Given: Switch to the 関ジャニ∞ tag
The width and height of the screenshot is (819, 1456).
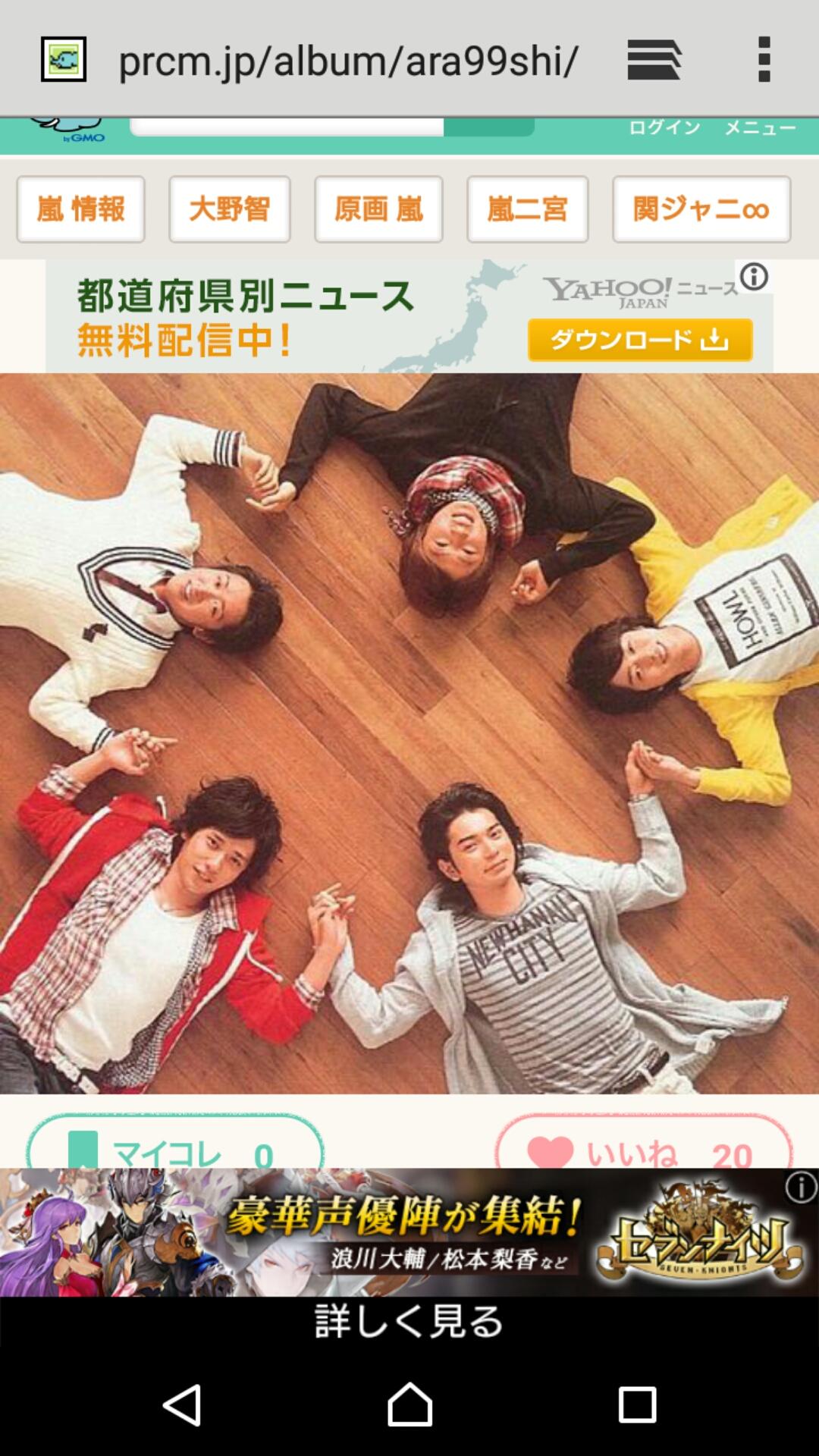Looking at the screenshot, I should (x=700, y=209).
